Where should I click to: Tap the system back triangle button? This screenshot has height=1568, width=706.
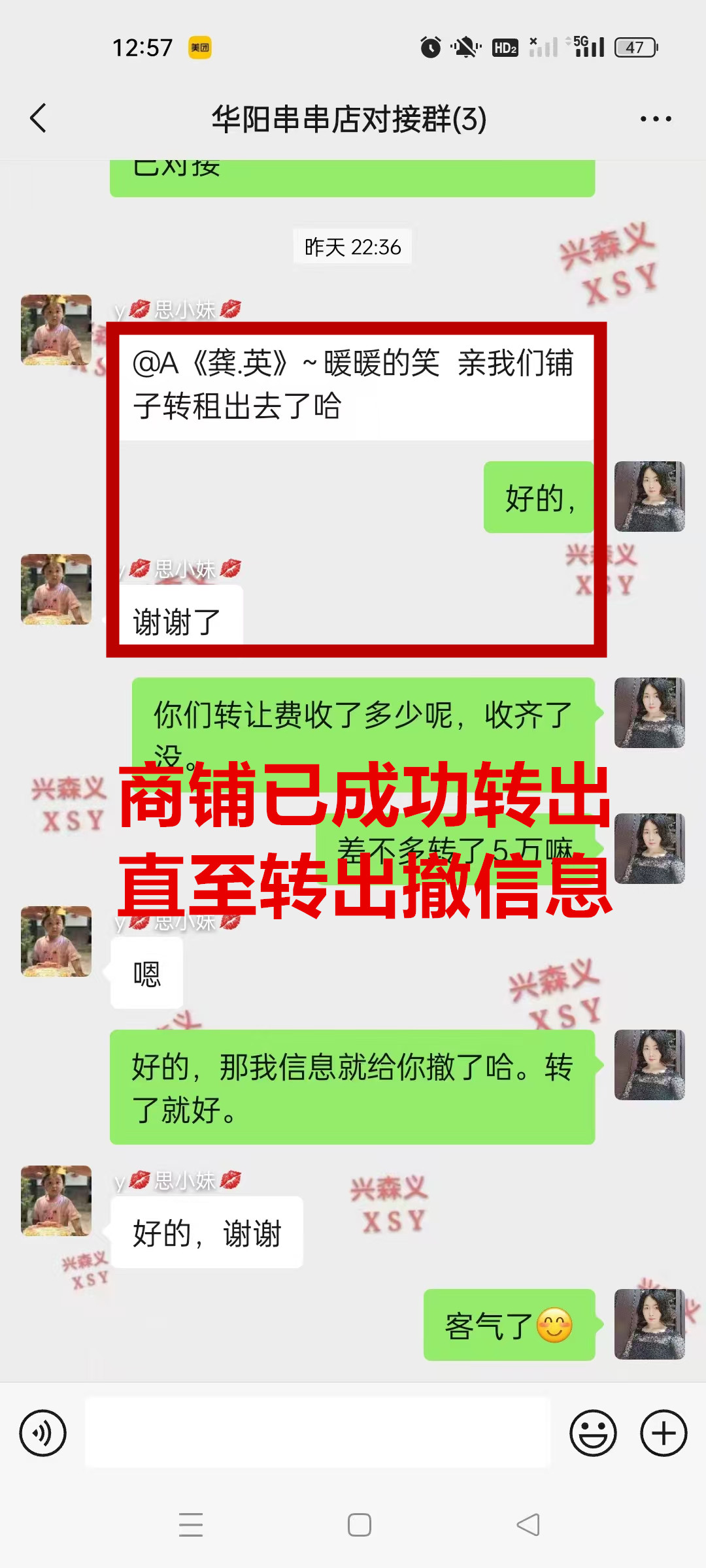528,1525
